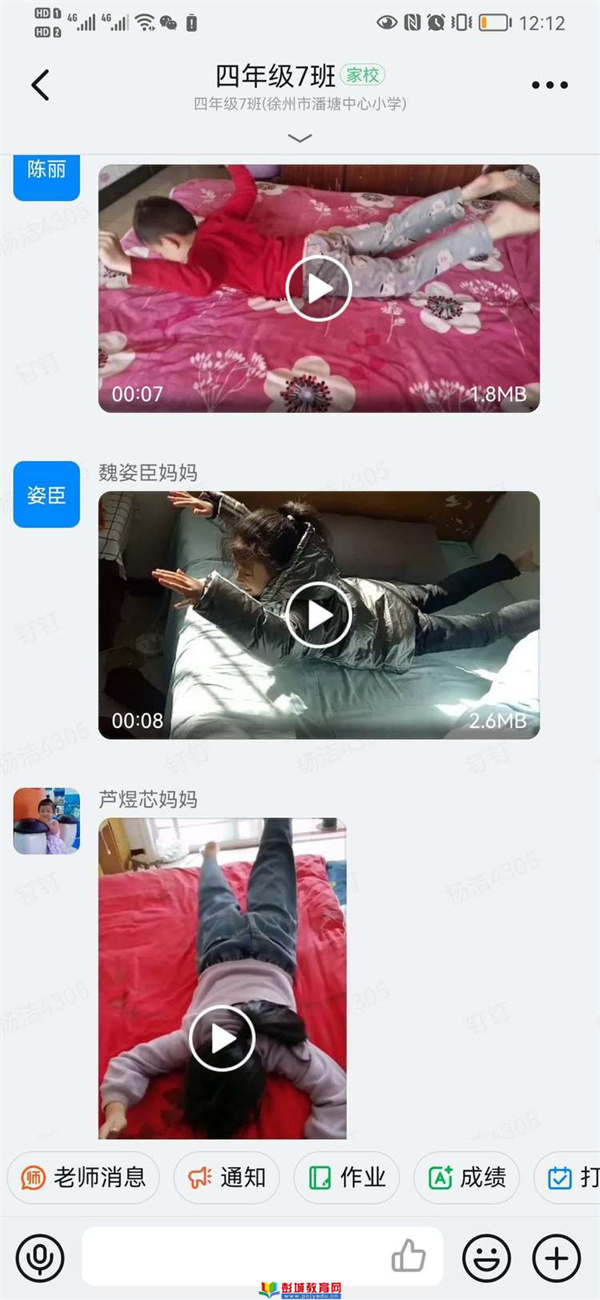Screen dimensions: 600x1300
Task: Switch to voice input microphone
Action: pyautogui.click(x=40, y=1257)
